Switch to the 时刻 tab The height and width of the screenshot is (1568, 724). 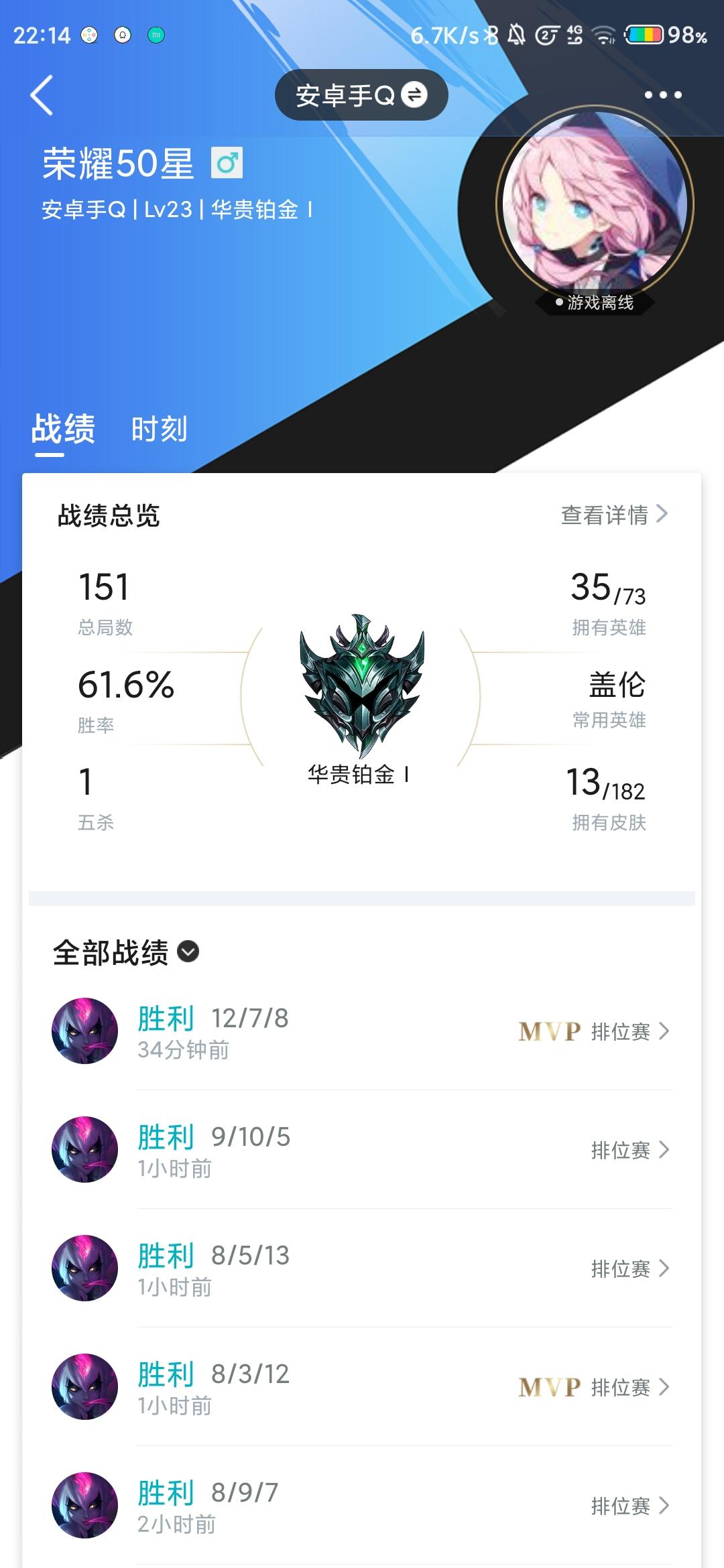[160, 431]
